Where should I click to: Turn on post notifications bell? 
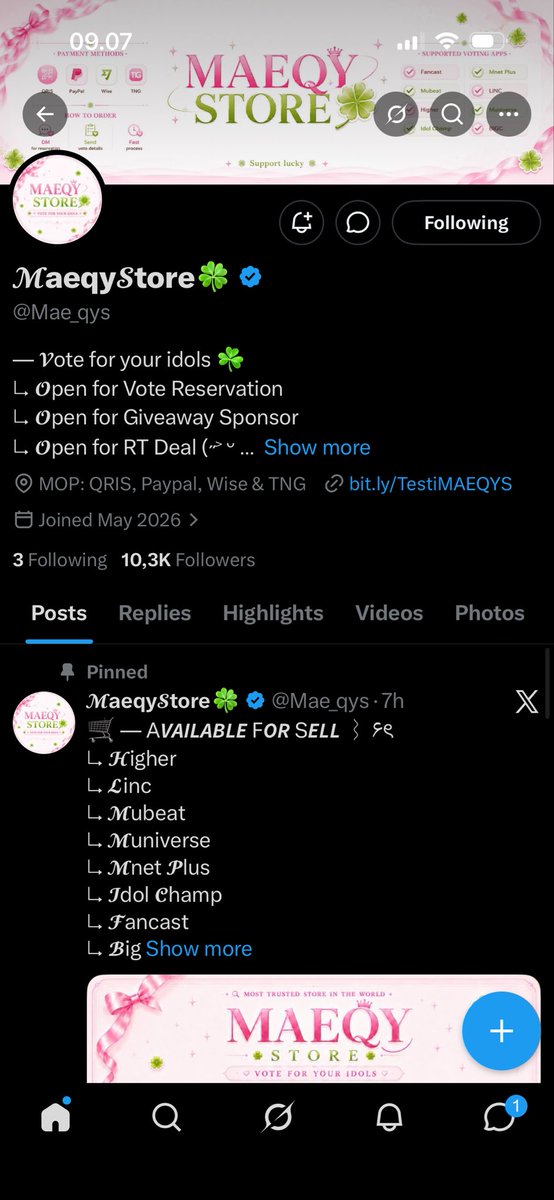tap(301, 223)
